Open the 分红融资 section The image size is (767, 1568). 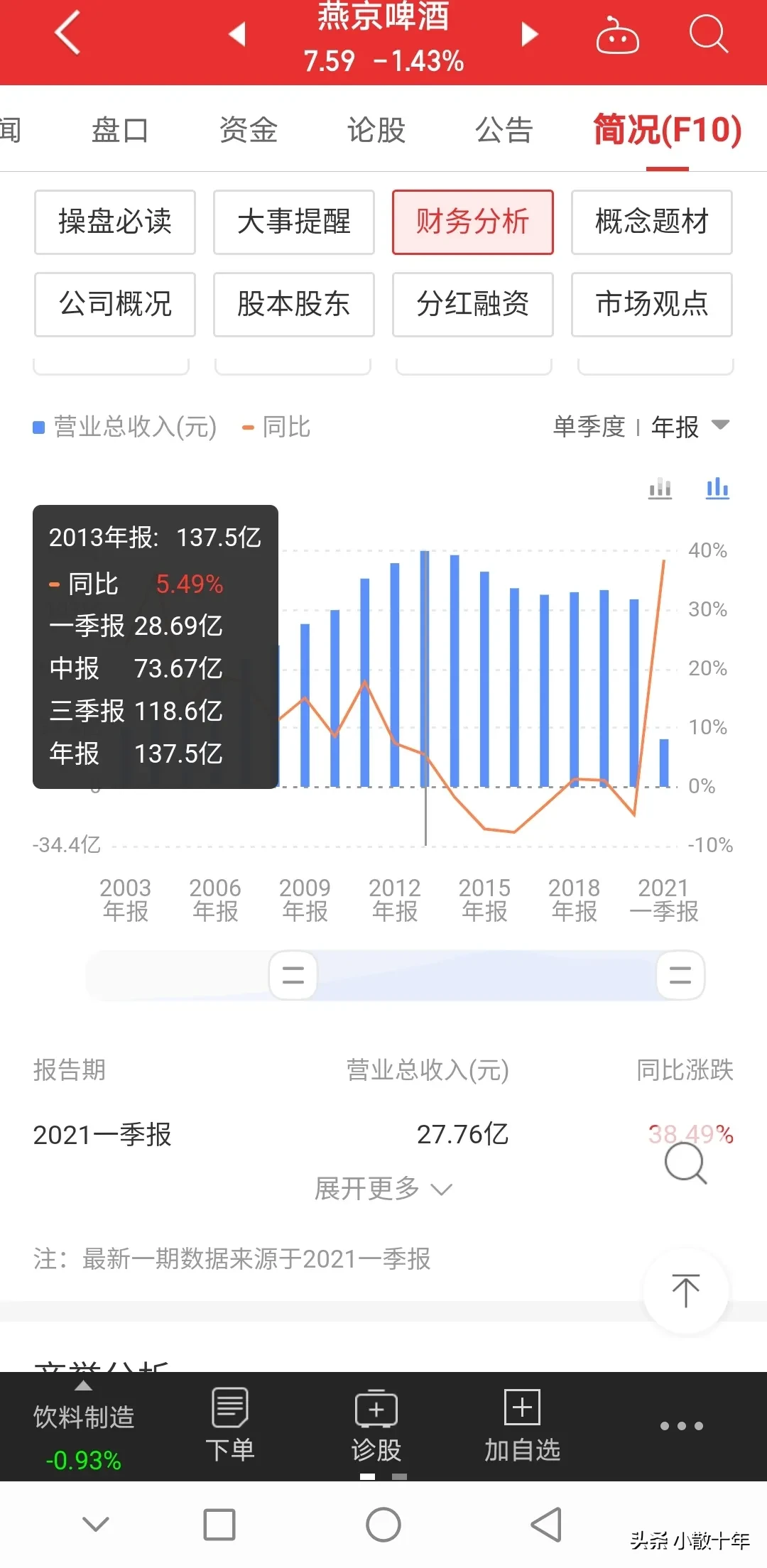[473, 305]
